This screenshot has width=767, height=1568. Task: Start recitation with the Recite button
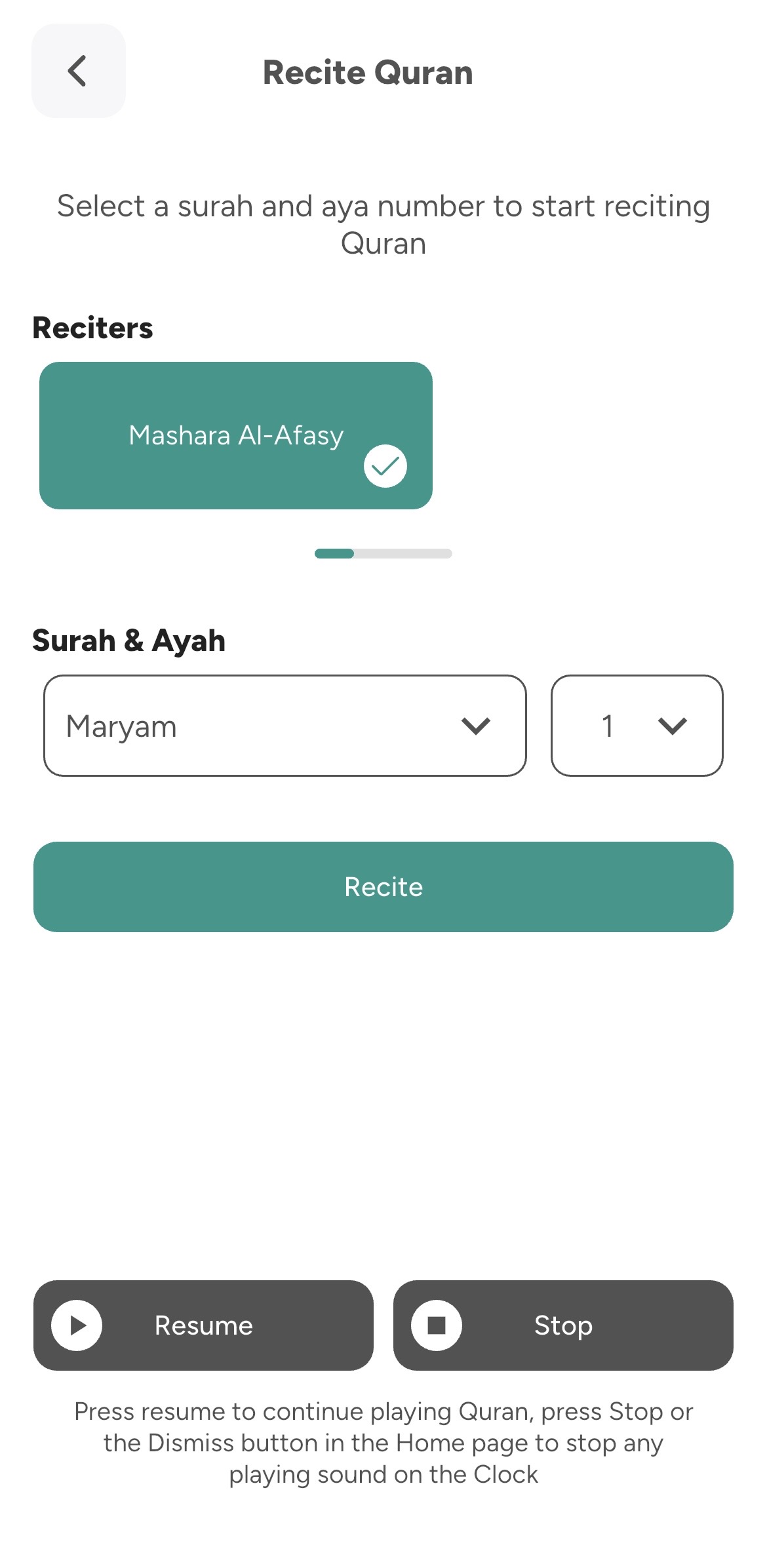383,886
